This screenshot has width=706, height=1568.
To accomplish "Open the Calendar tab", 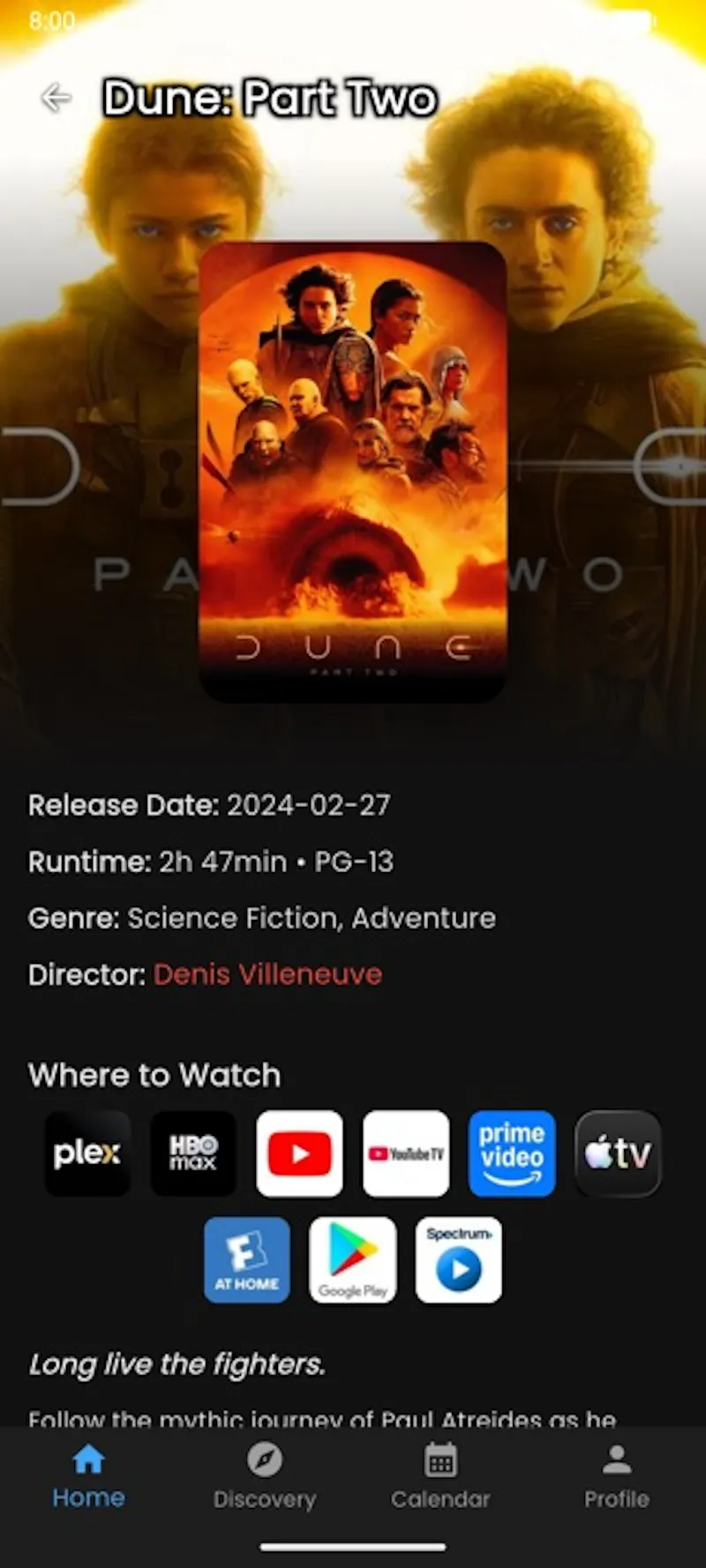I will click(440, 1476).
